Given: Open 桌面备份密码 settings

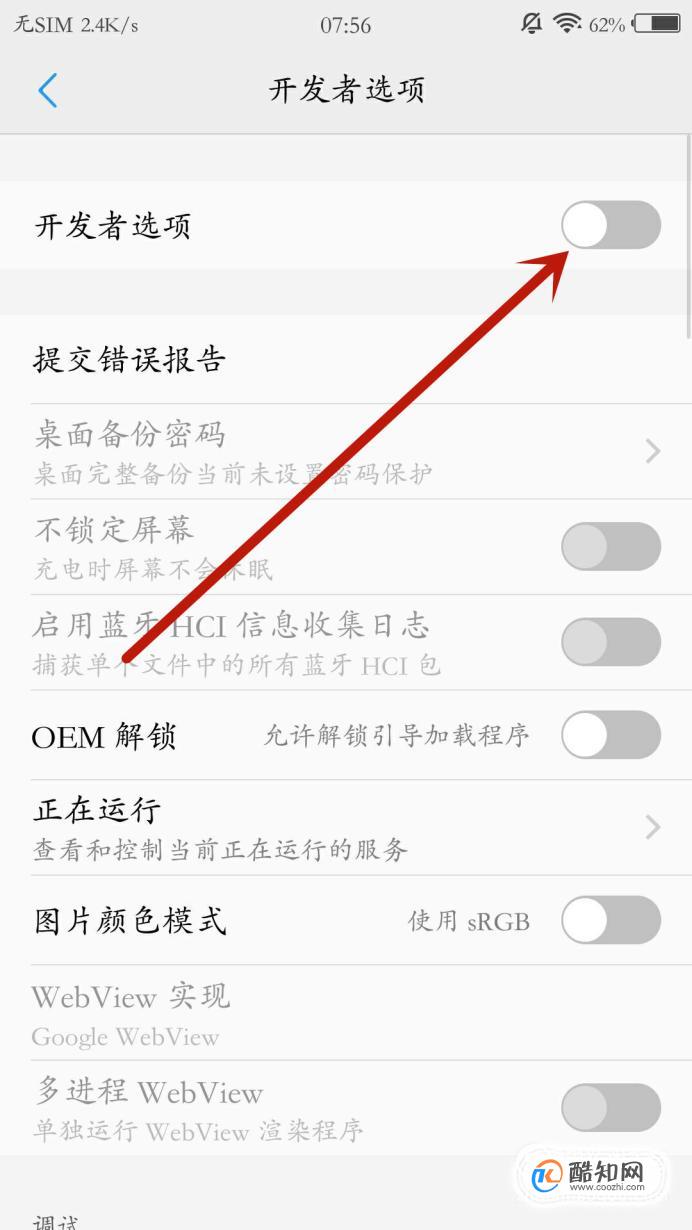Looking at the screenshot, I should pos(346,451).
